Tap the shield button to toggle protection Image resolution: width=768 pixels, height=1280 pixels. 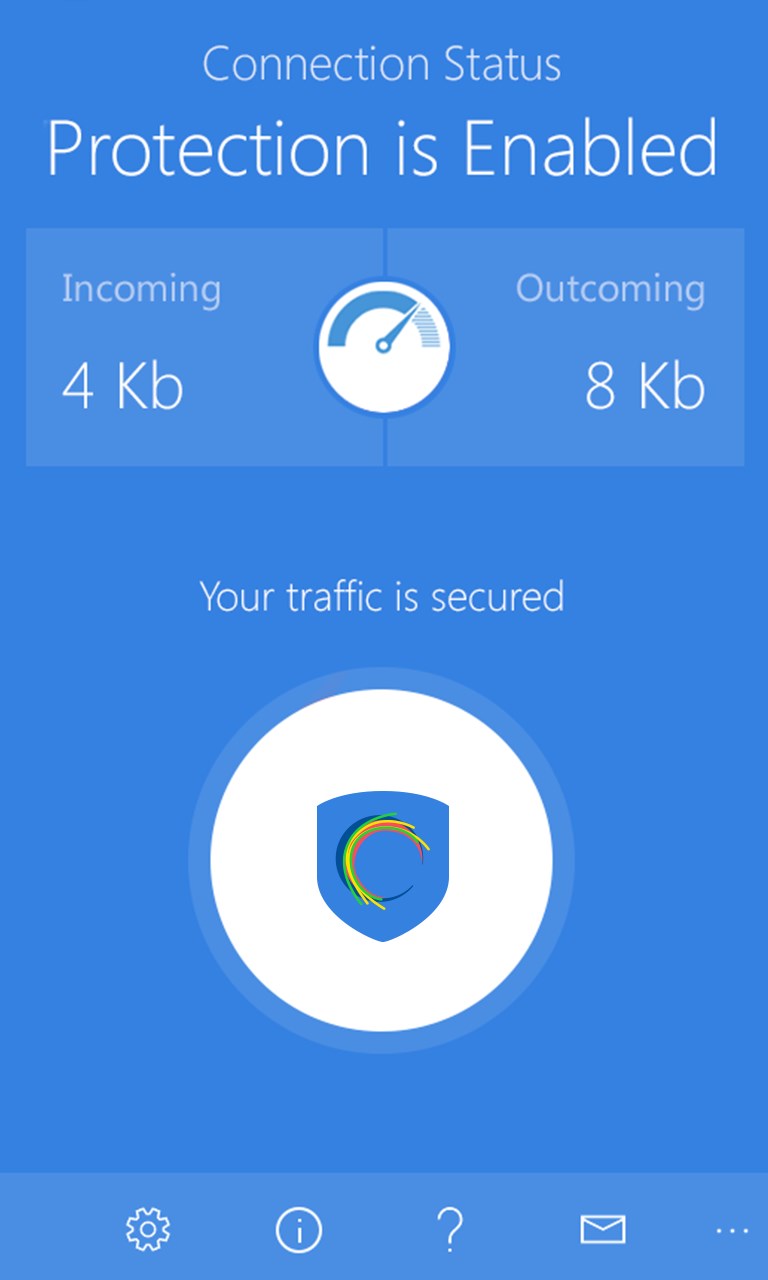[x=381, y=860]
